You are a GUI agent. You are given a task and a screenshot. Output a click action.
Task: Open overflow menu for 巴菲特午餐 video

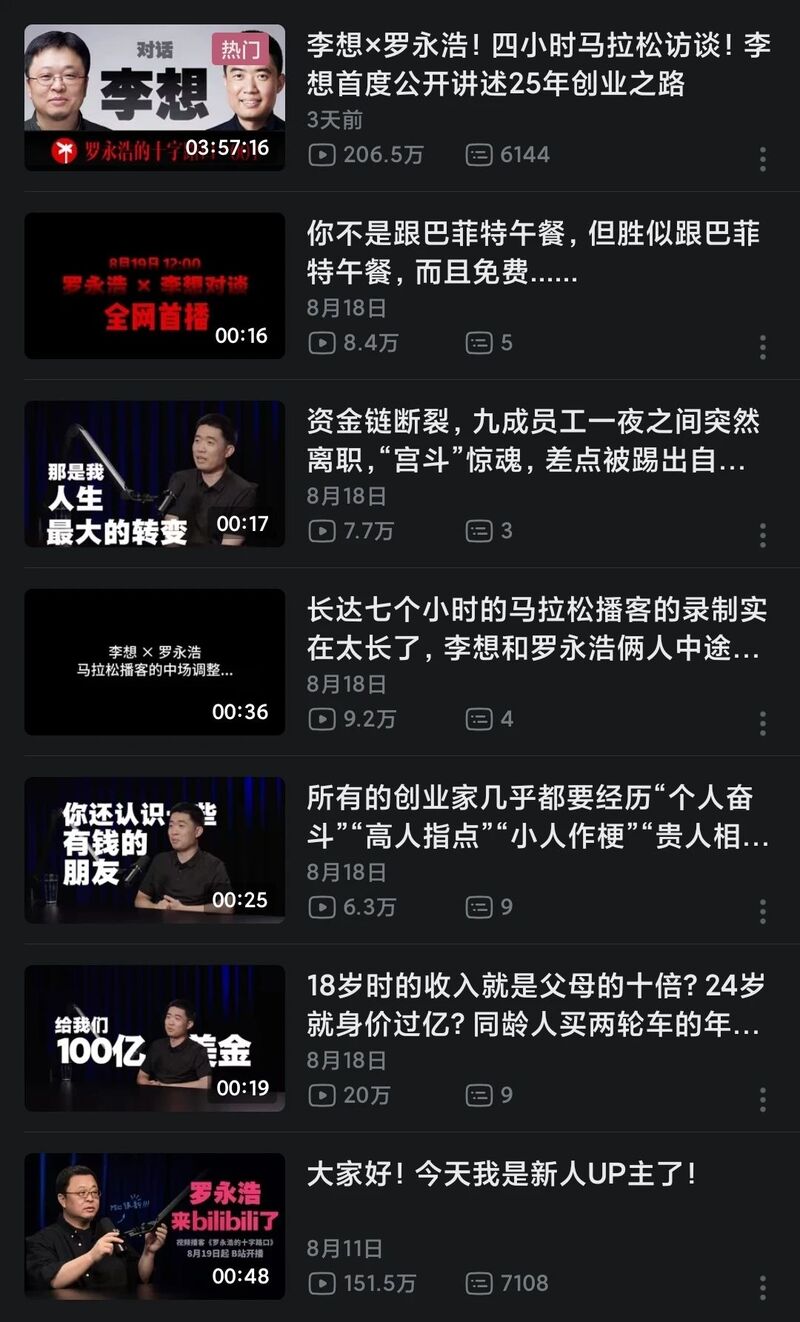[762, 347]
